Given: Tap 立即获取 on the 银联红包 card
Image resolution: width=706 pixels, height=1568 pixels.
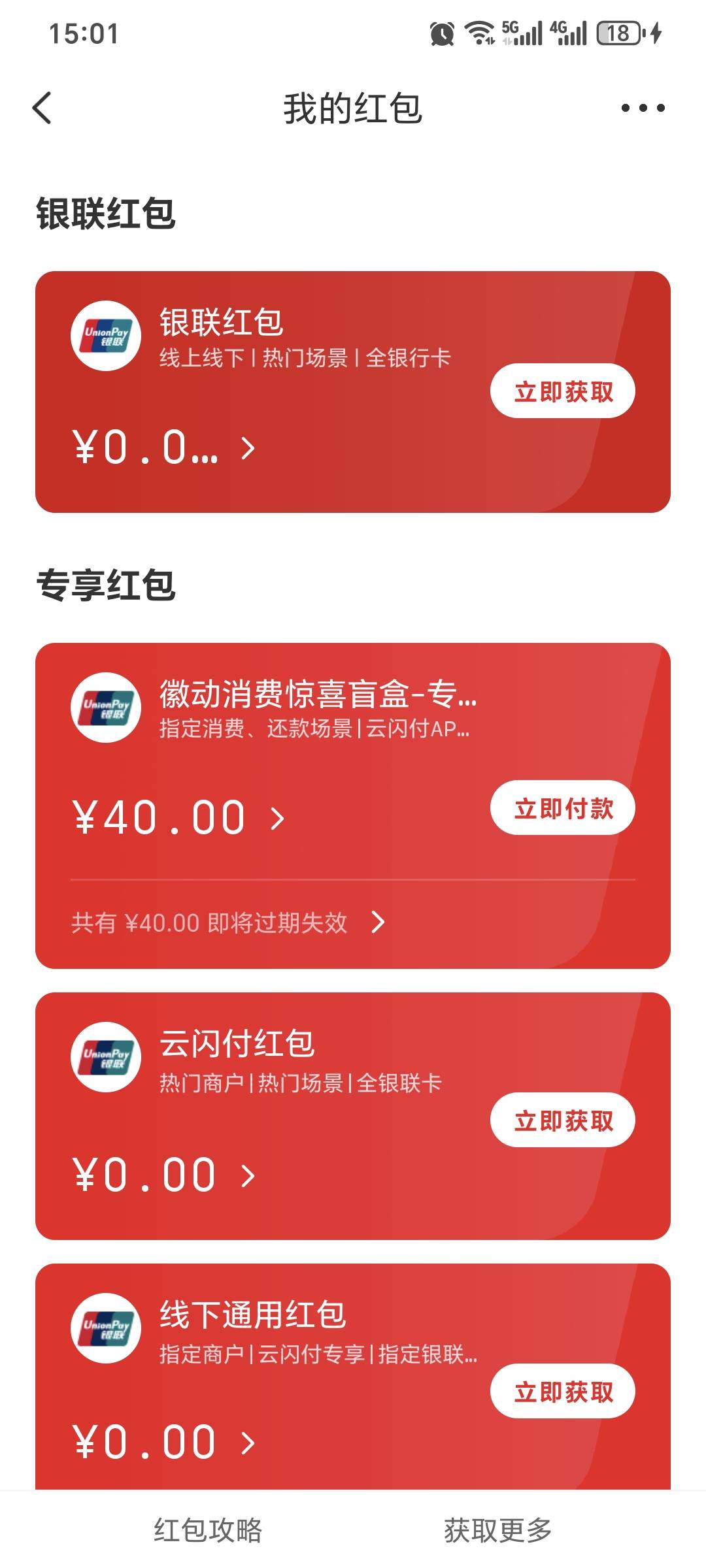Looking at the screenshot, I should (x=563, y=391).
